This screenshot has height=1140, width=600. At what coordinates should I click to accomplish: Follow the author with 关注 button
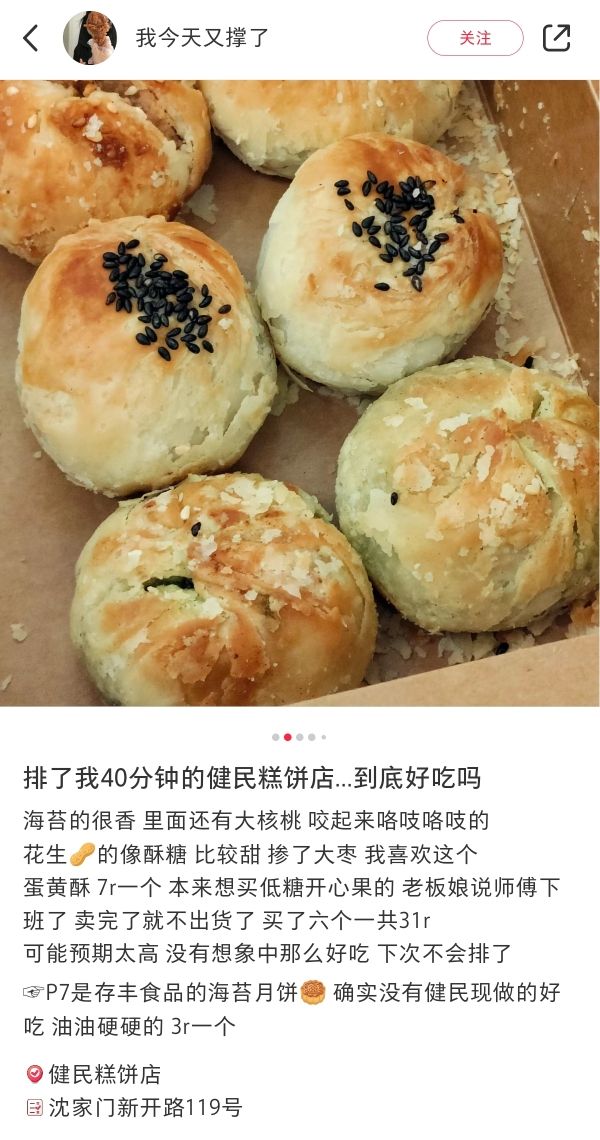475,38
